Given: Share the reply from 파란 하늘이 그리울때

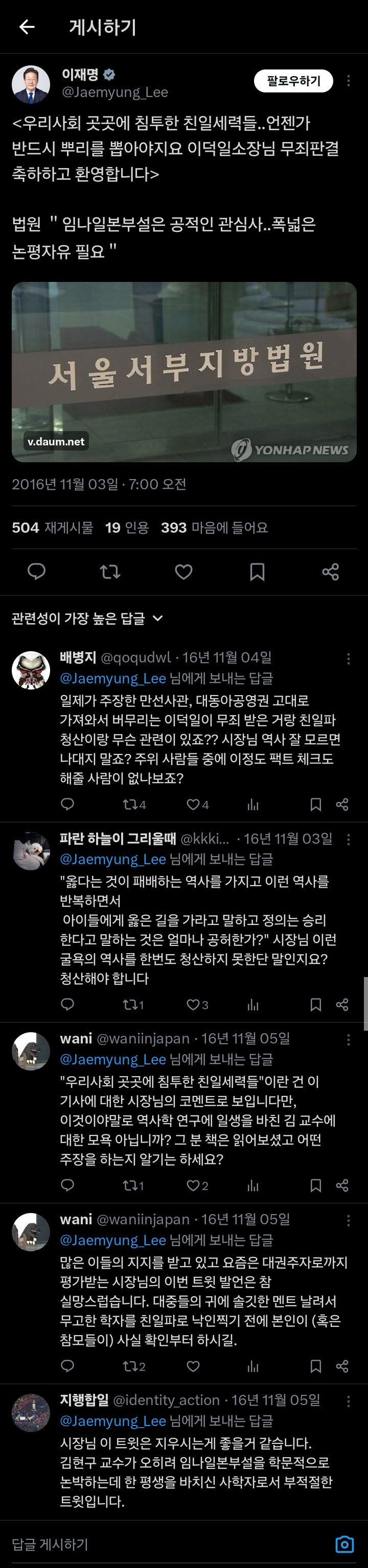Looking at the screenshot, I should pos(342,1004).
